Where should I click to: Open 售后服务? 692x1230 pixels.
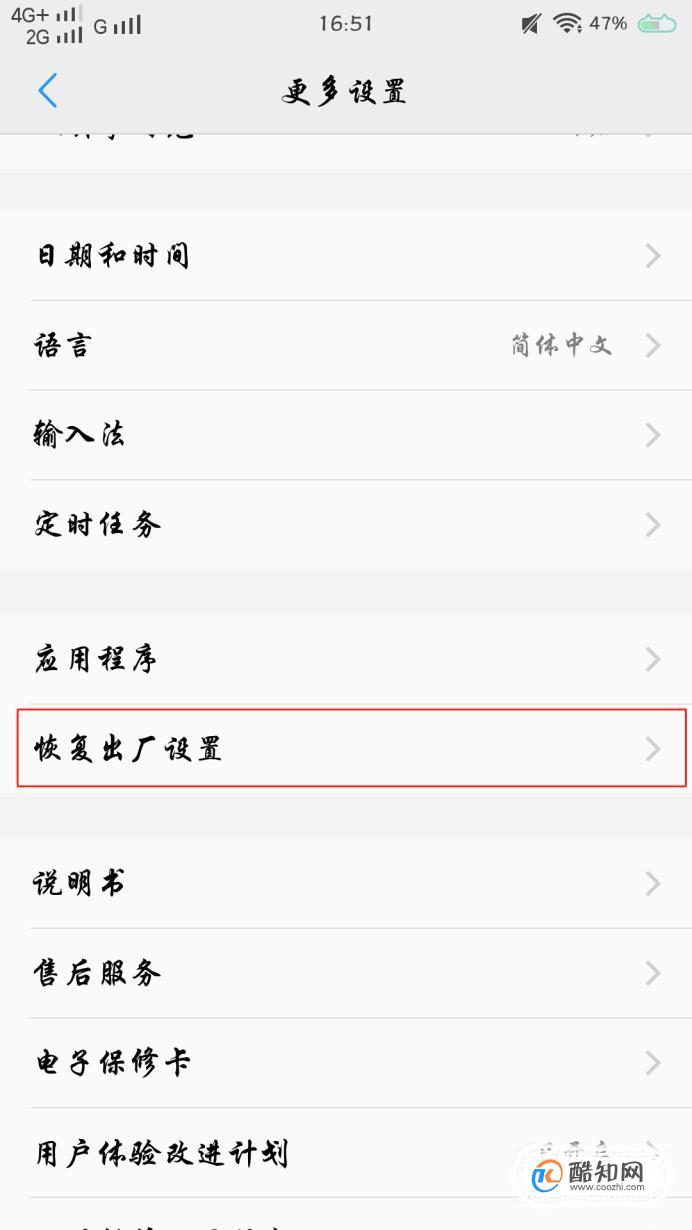pos(346,973)
